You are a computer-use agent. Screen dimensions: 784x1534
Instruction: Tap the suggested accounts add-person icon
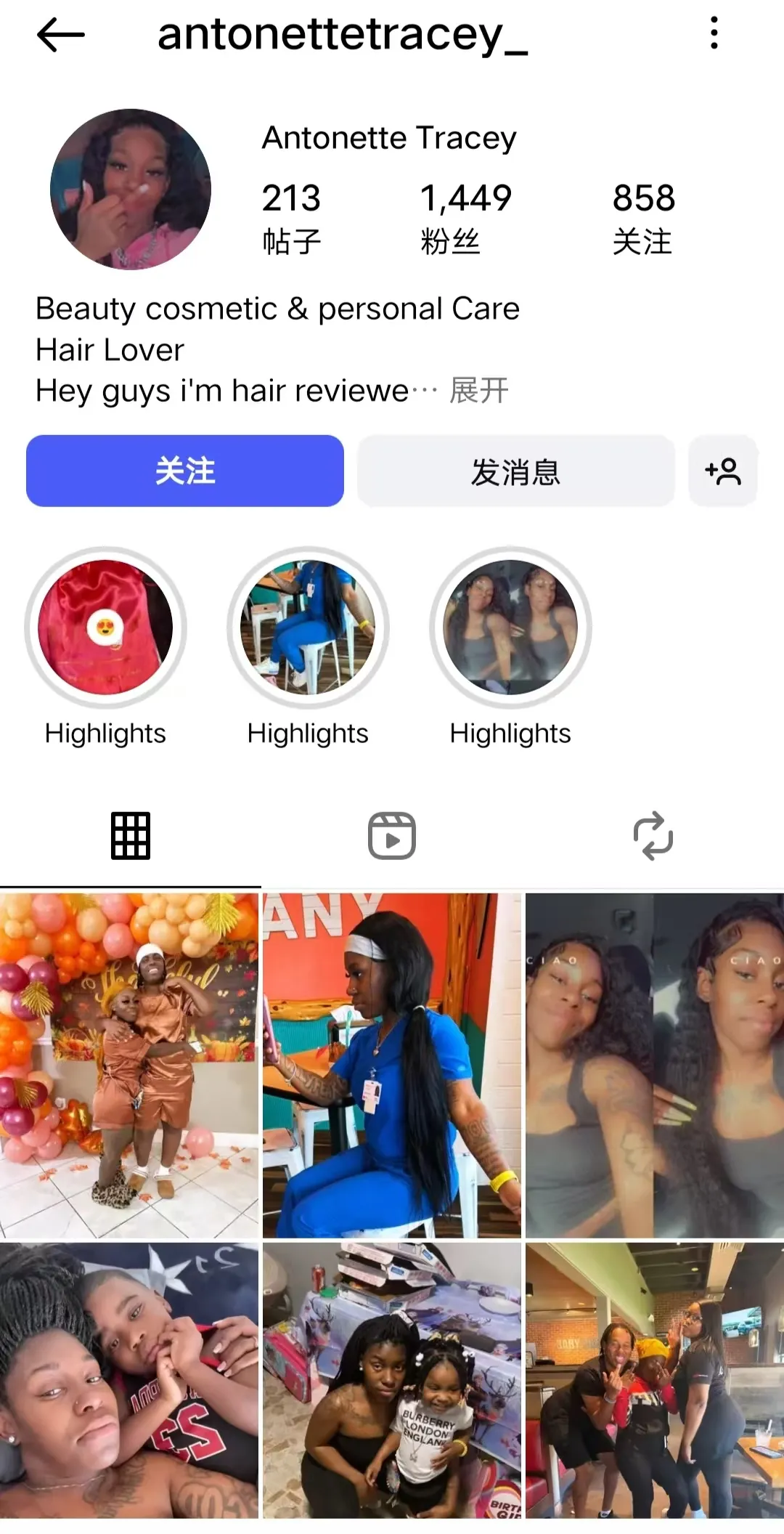pyautogui.click(x=723, y=471)
